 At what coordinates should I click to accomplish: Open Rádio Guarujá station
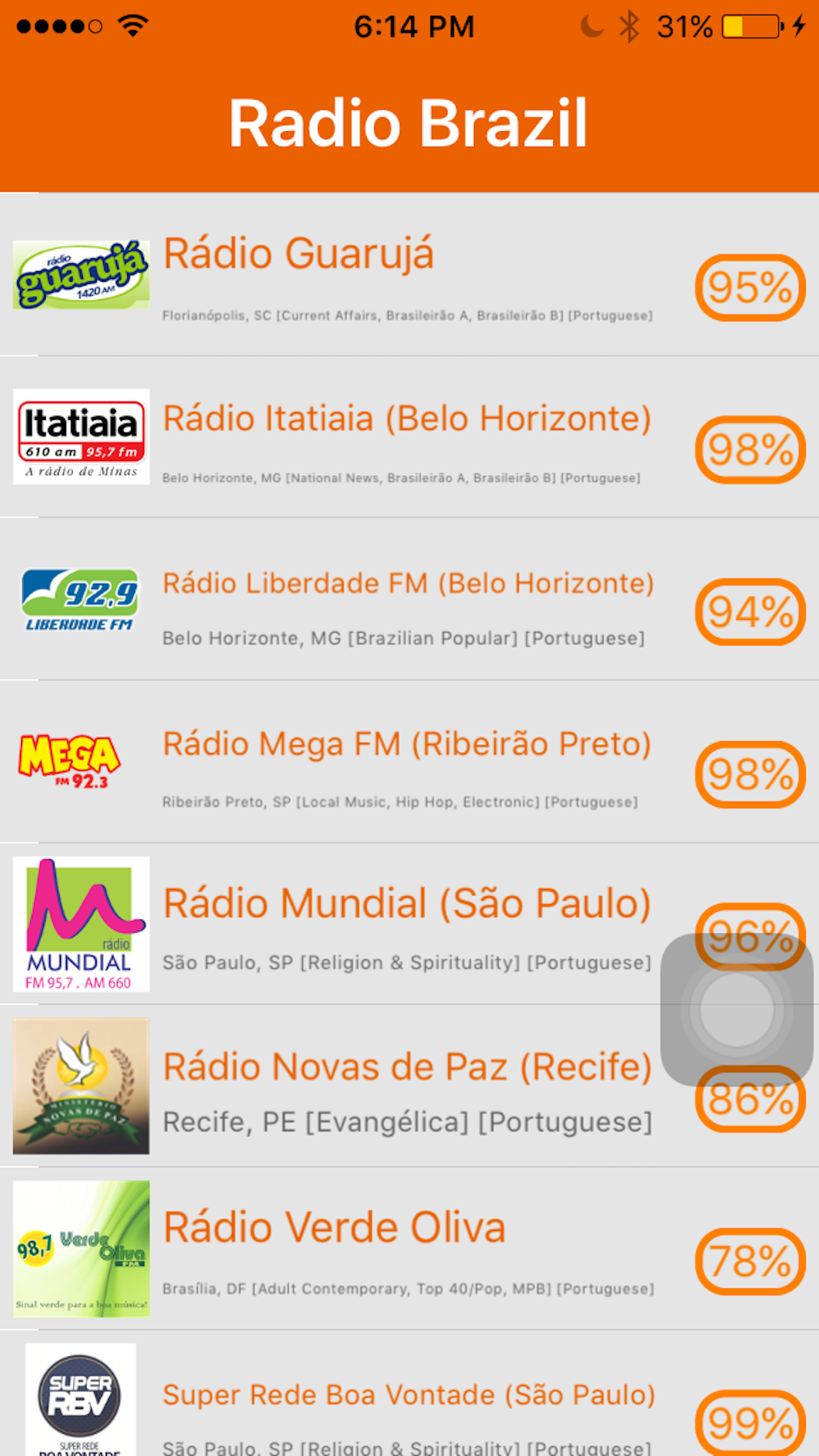coord(409,274)
